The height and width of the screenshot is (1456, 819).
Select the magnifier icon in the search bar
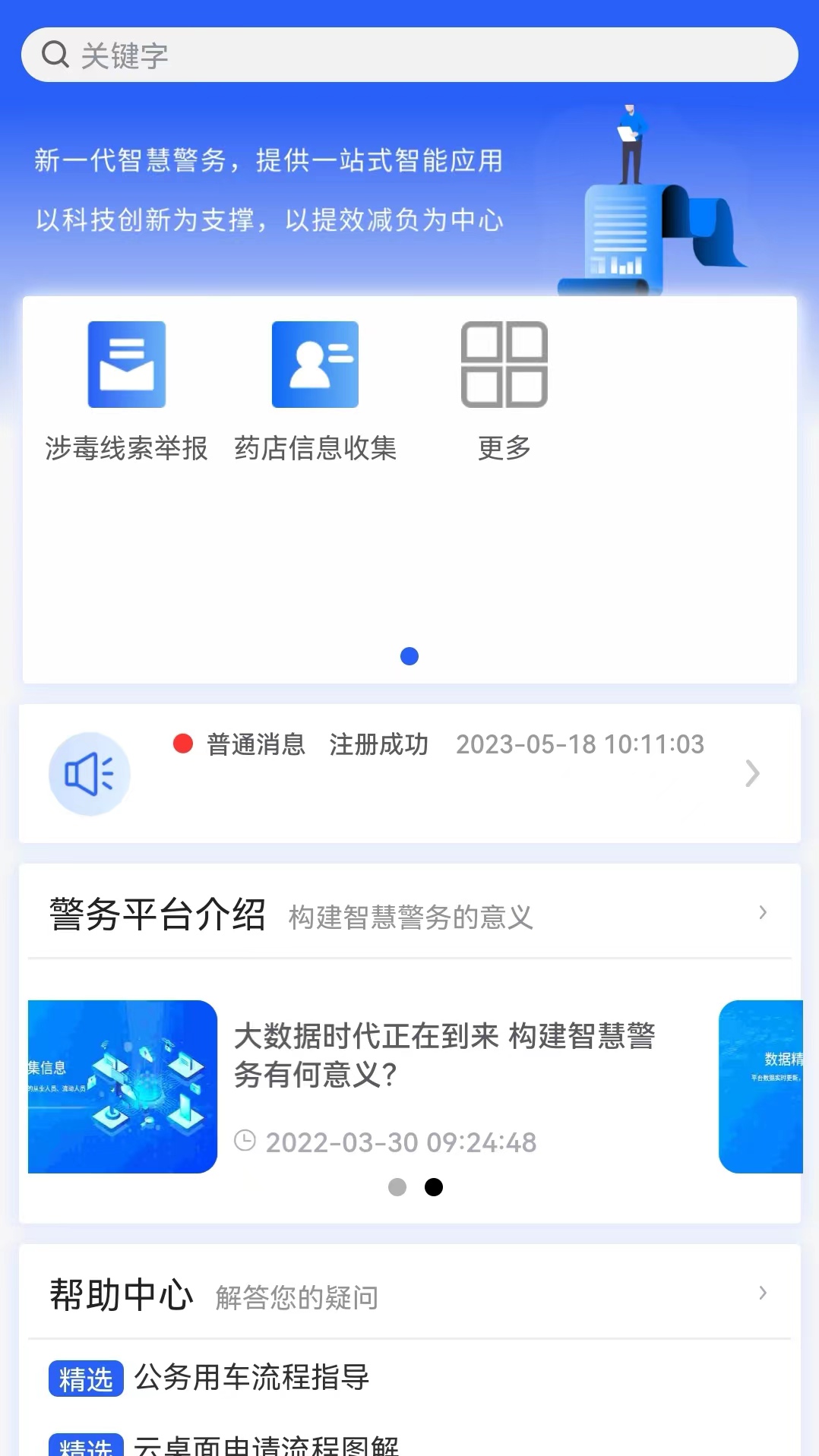pyautogui.click(x=56, y=53)
